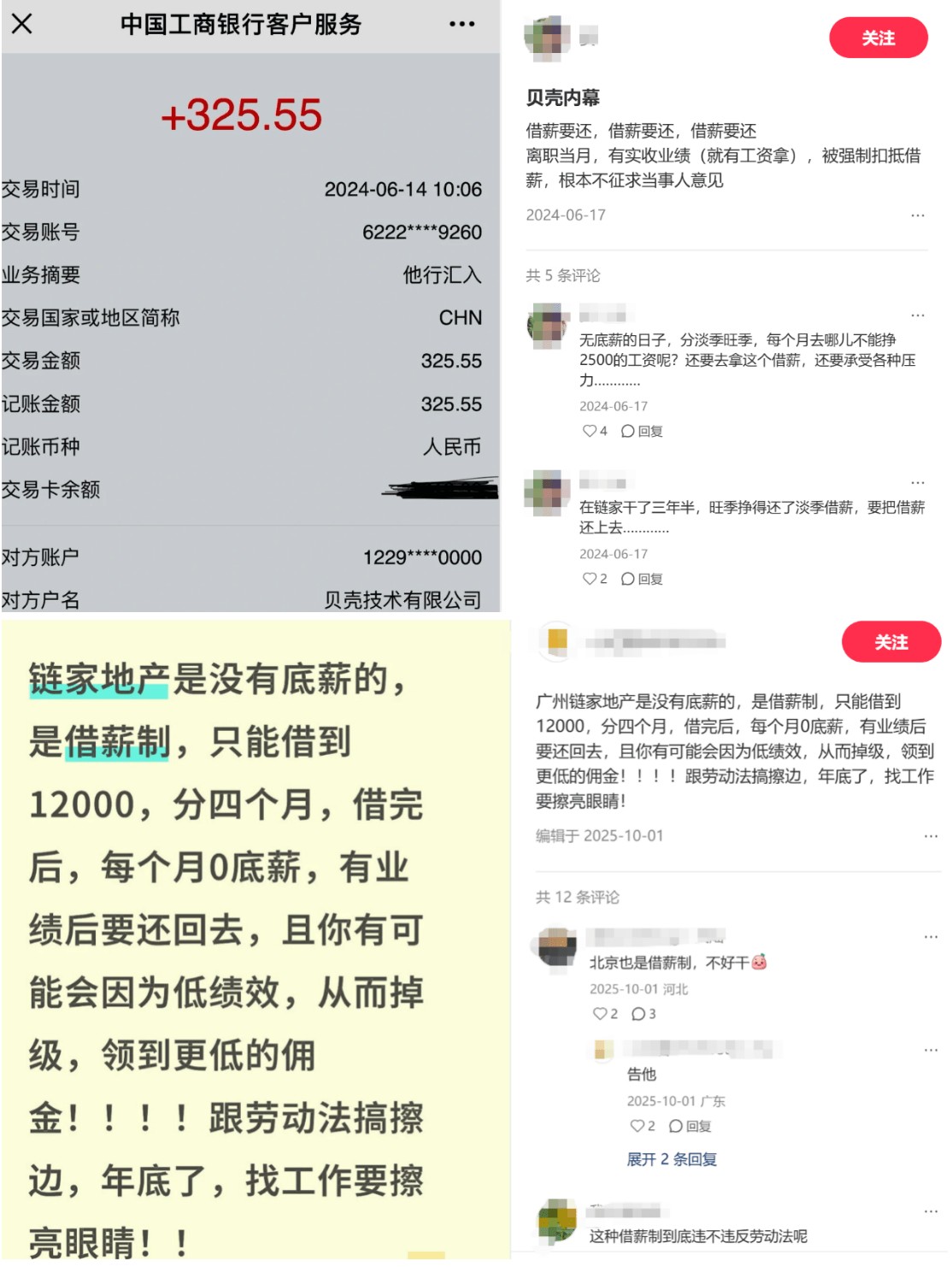Expand the 2 hidden replies under 告他

[672, 1160]
